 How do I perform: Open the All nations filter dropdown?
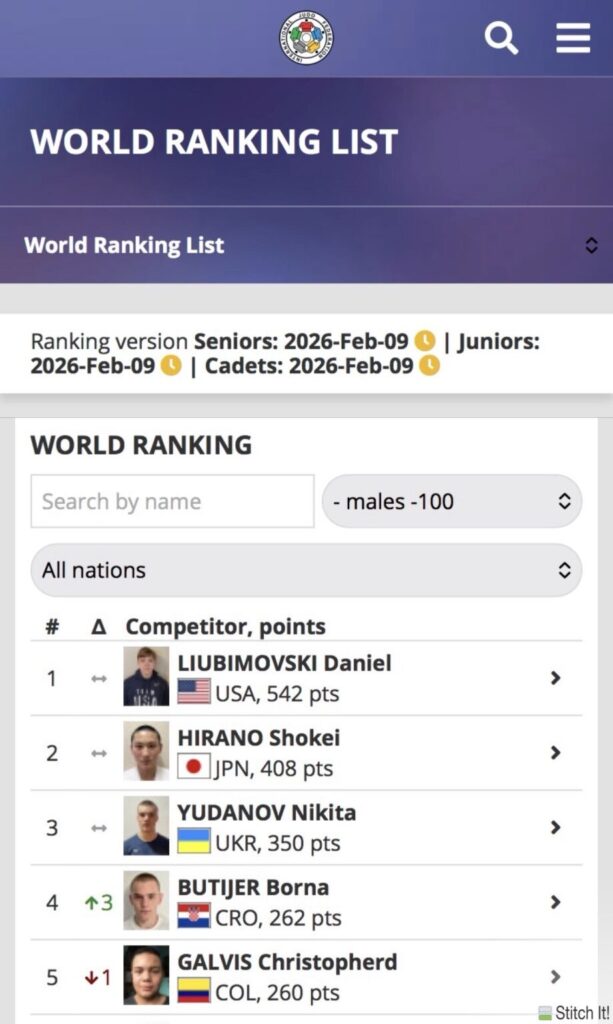306,570
